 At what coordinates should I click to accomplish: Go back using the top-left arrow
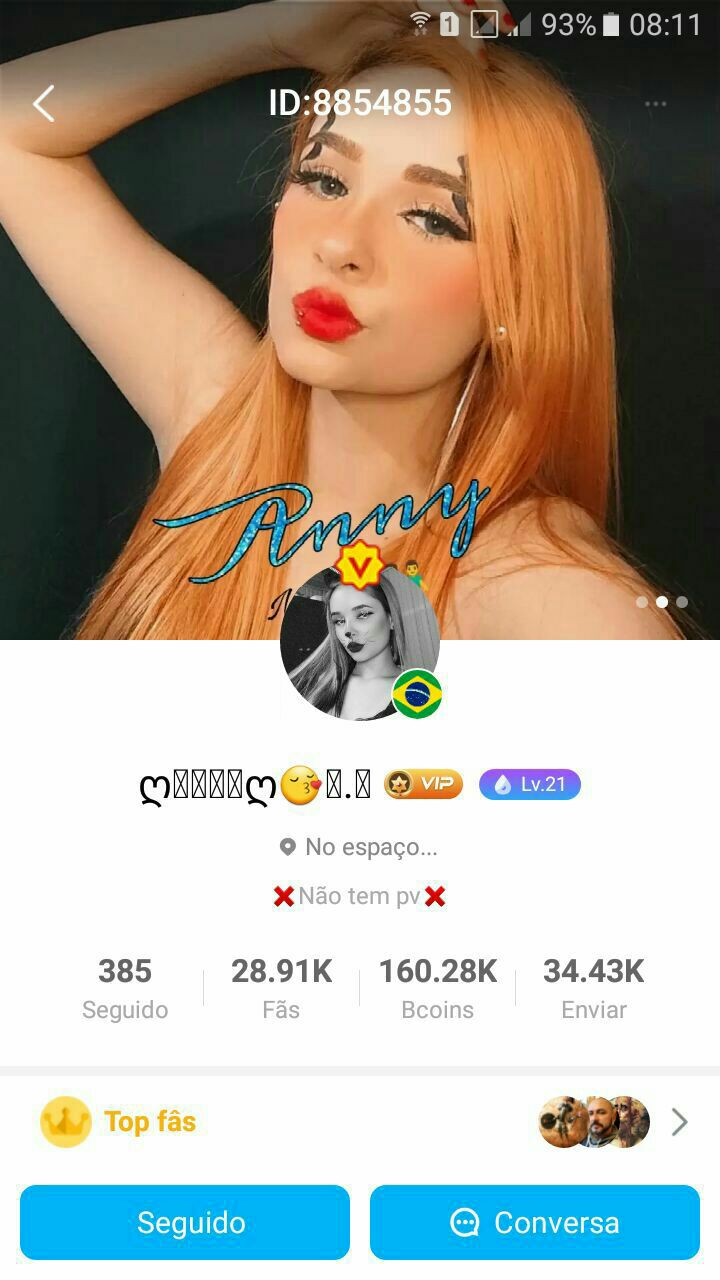[43, 104]
